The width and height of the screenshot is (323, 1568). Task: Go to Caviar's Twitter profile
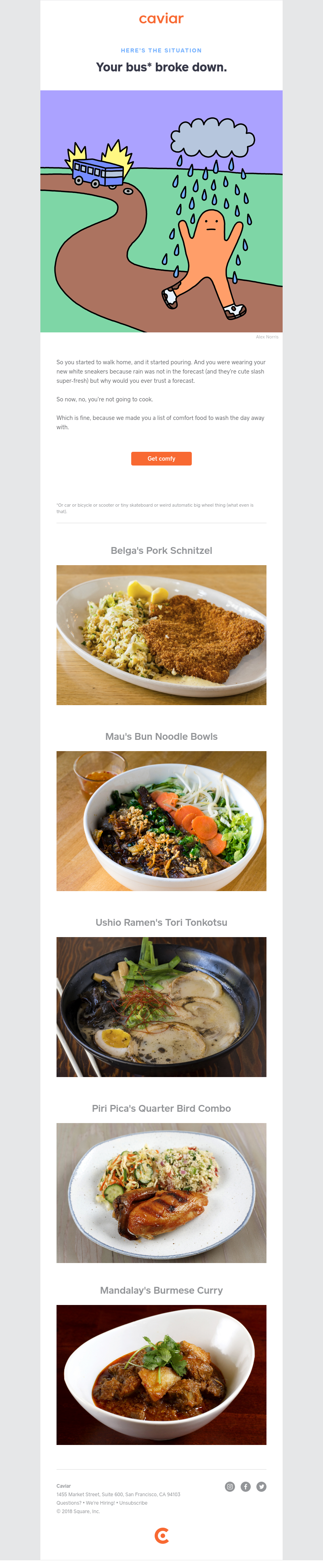[262, 1487]
